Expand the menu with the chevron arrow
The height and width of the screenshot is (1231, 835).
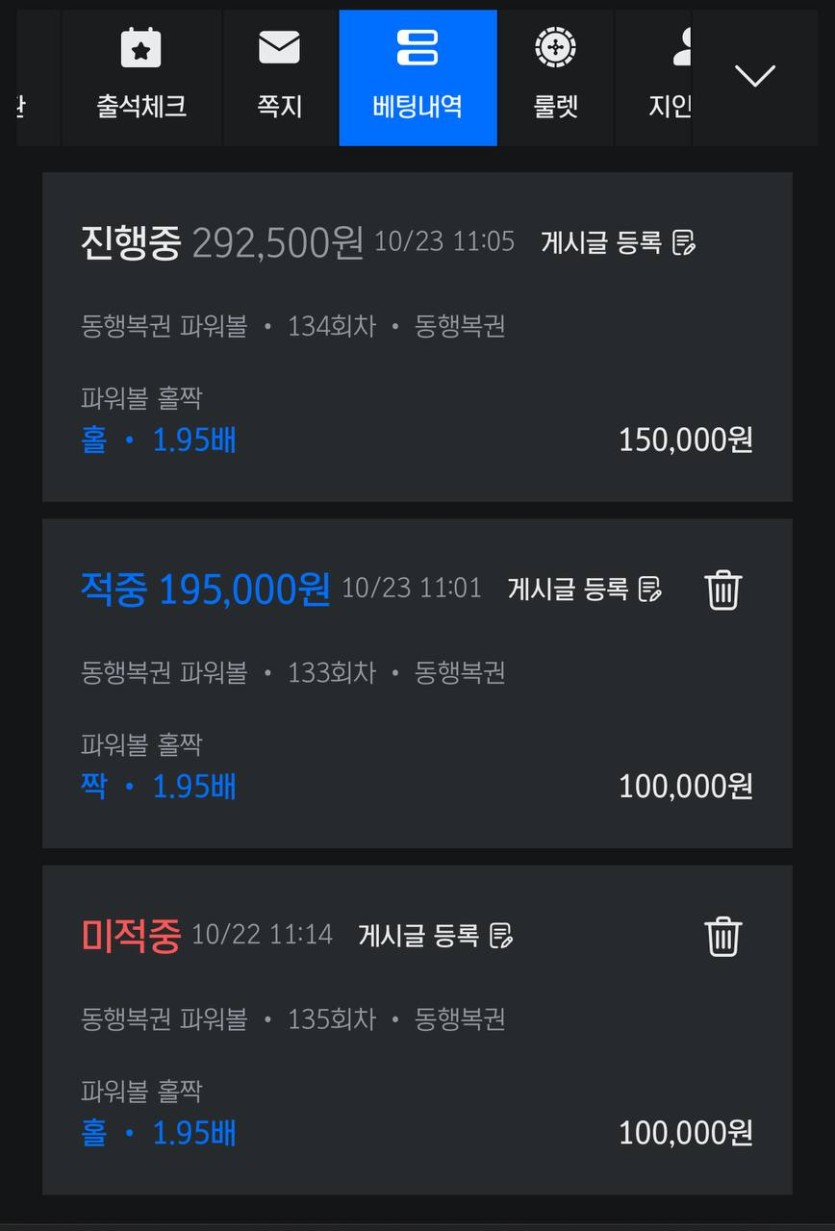[755, 76]
